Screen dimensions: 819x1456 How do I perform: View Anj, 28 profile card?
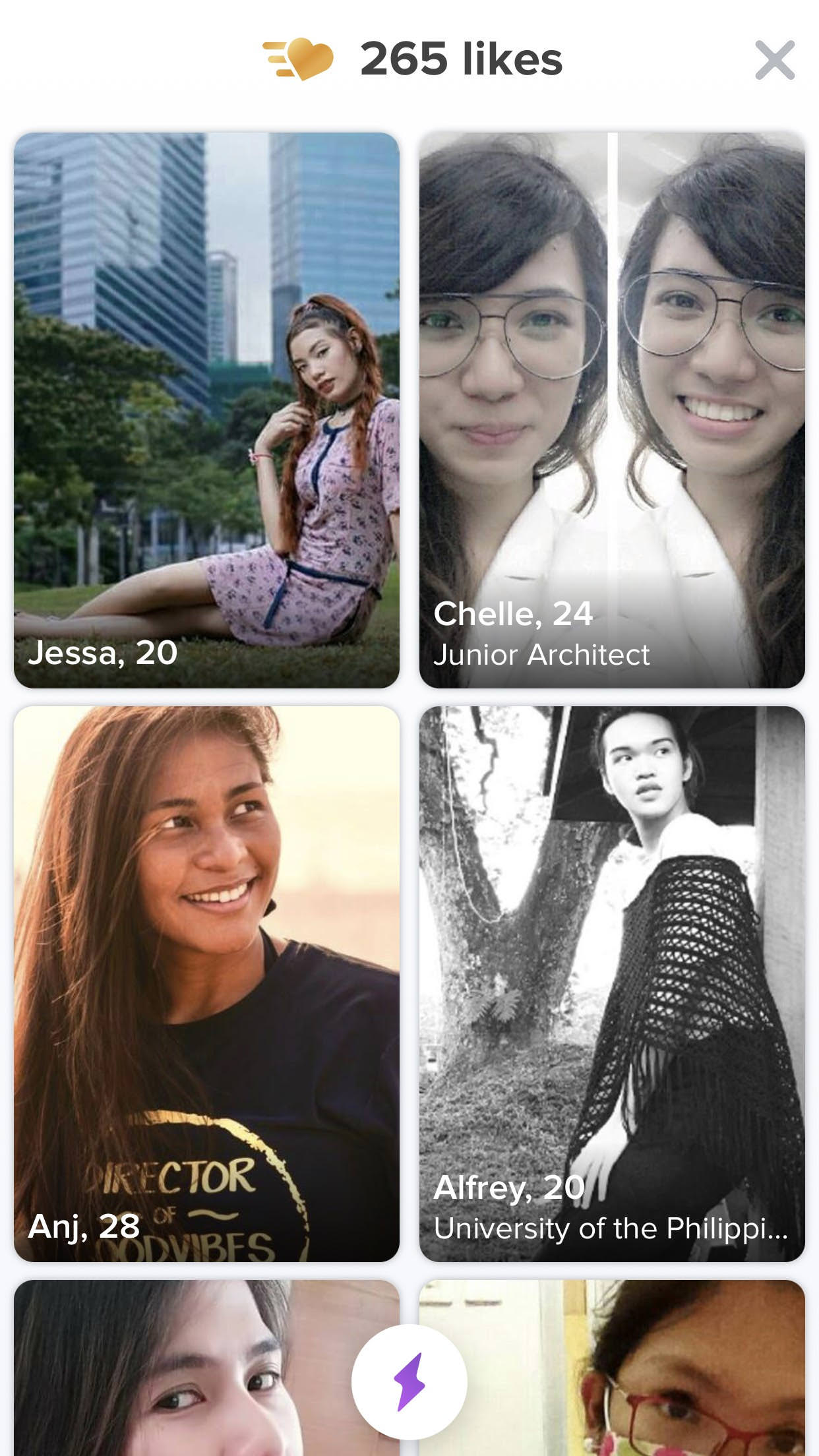[x=206, y=984]
